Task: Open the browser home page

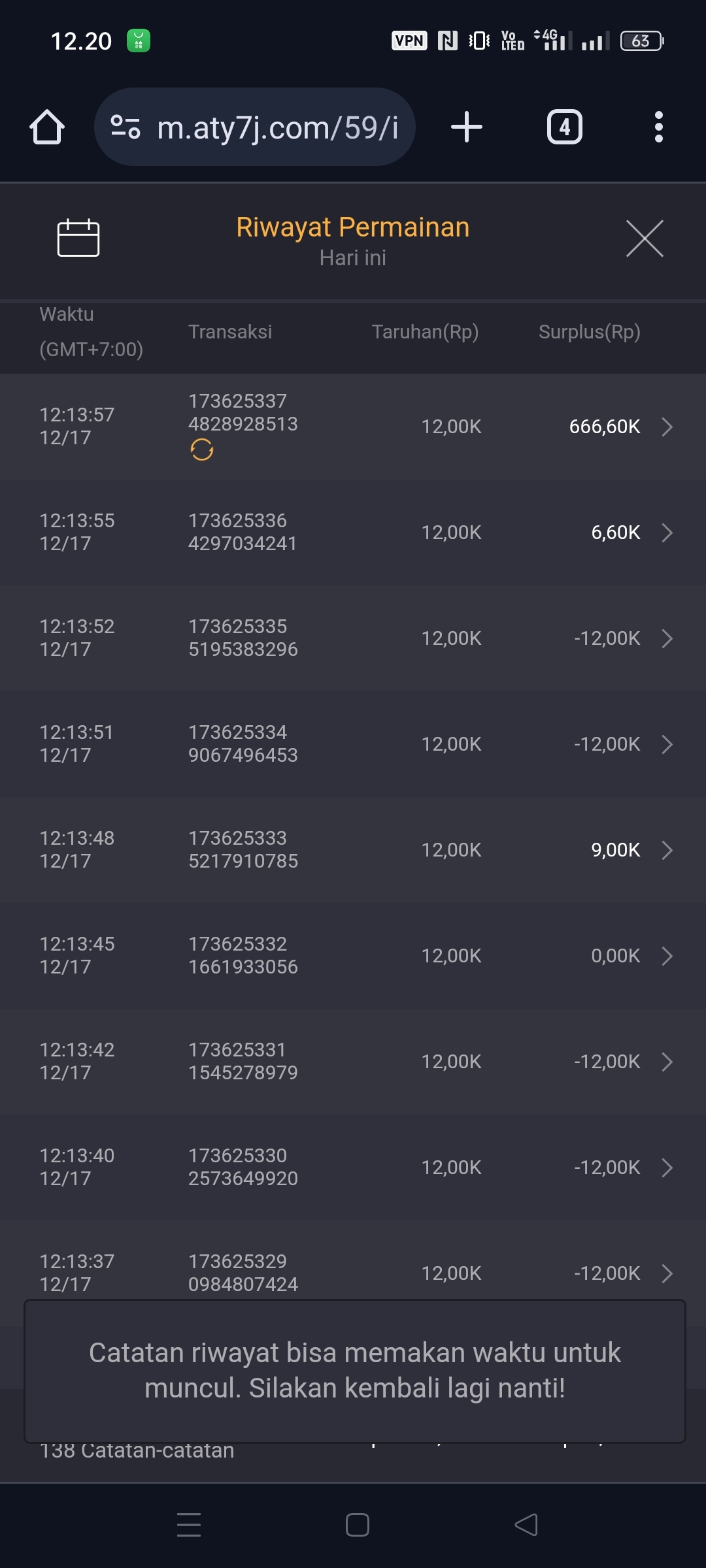Action: tap(47, 127)
